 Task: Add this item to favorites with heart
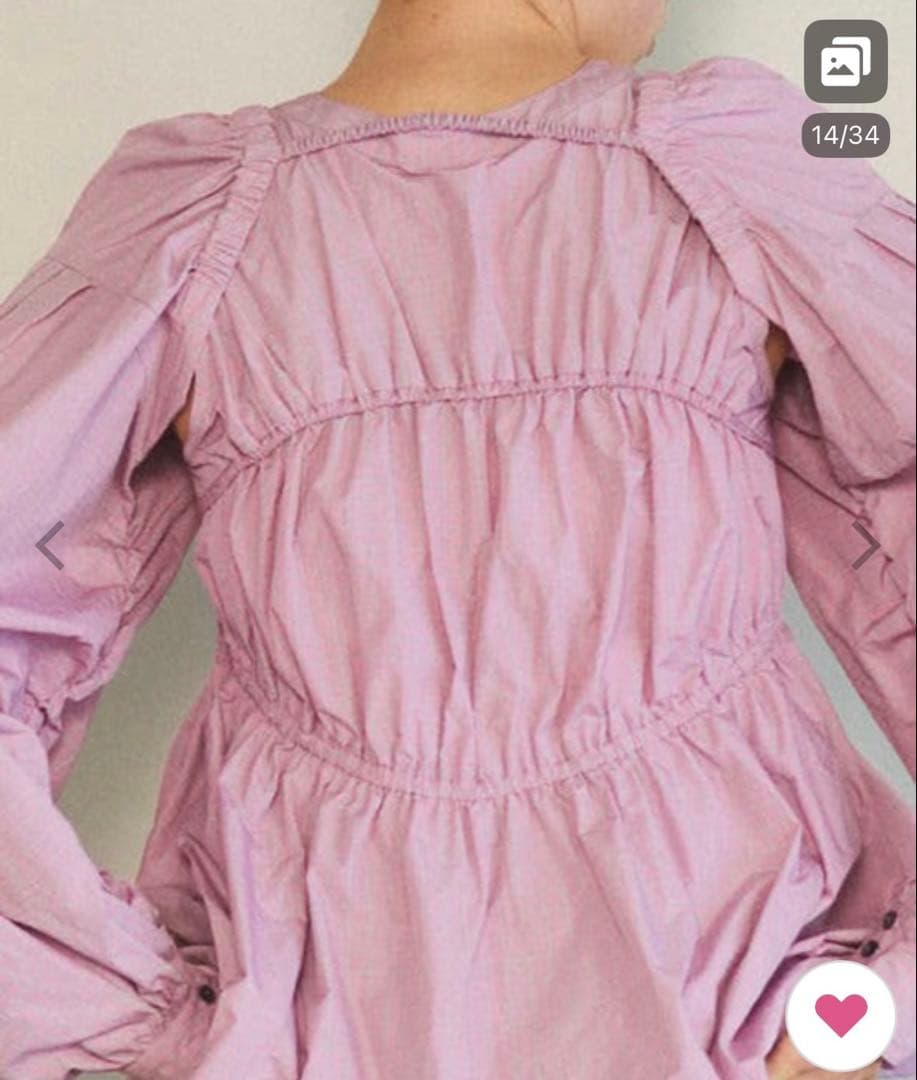(840, 1015)
